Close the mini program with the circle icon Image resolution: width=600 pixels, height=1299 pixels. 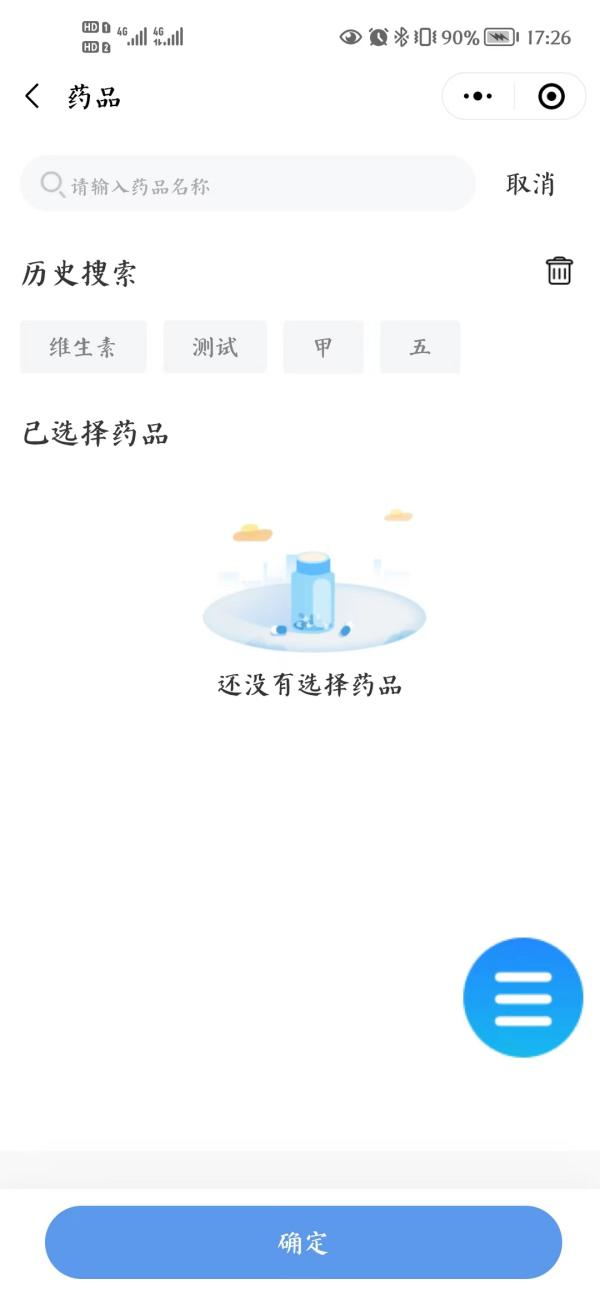tap(551, 97)
